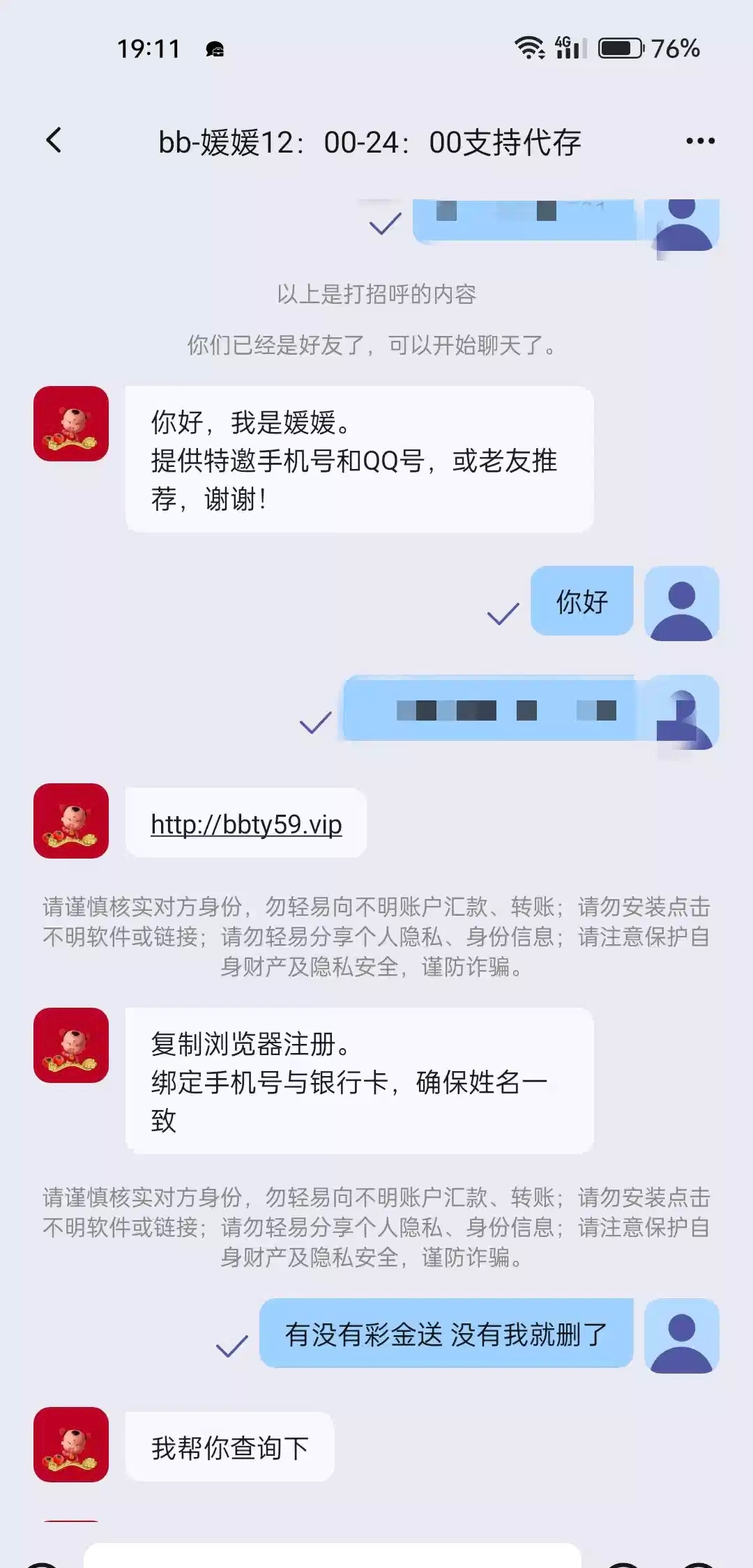Open my avatar next to 你好 message

[681, 603]
